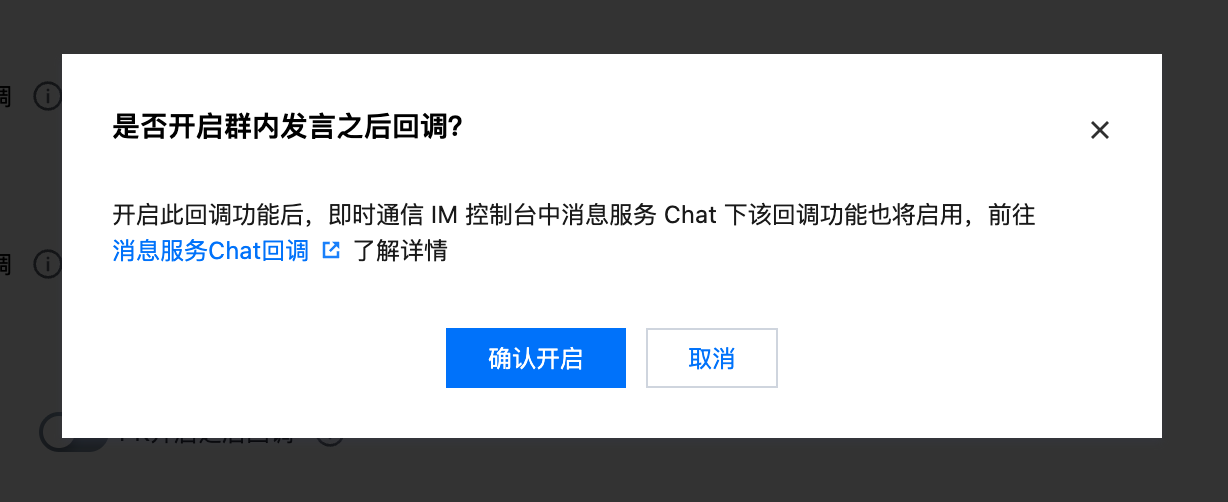Confirm with the 确认开启 button
Viewport: 1228px width, 502px height.
coord(535,358)
